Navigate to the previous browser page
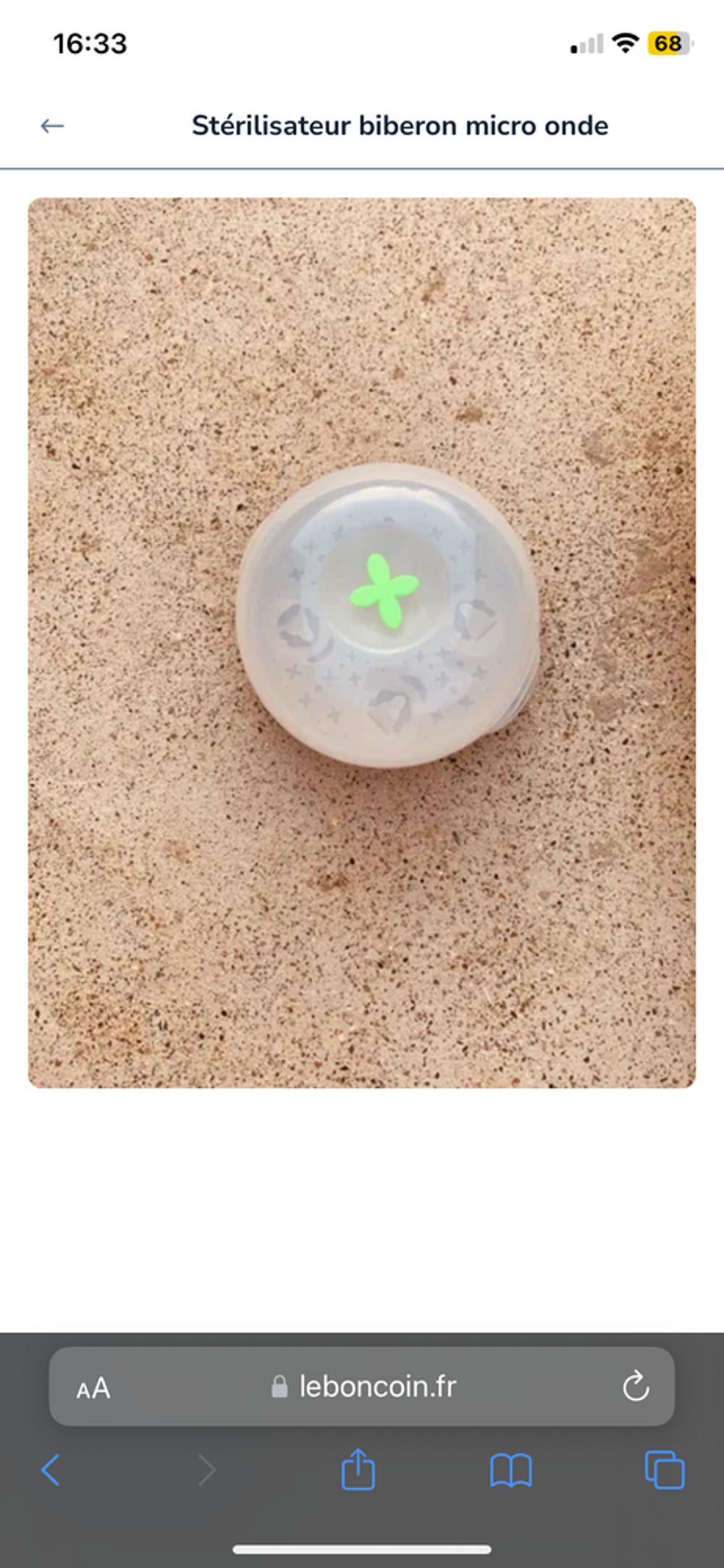Screen dimensions: 724x1568 pyautogui.click(x=51, y=1470)
